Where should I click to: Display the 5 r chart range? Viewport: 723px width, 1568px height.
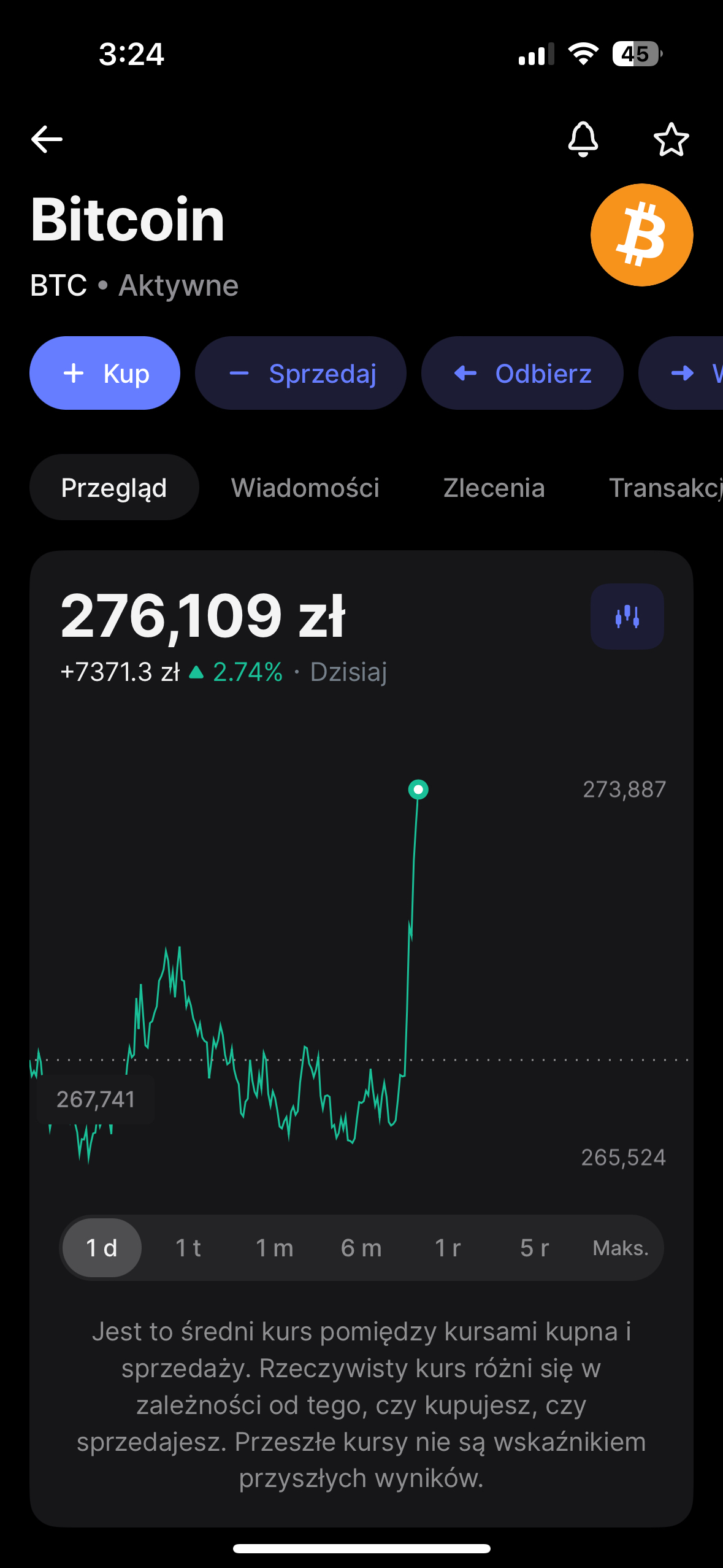tap(534, 1248)
